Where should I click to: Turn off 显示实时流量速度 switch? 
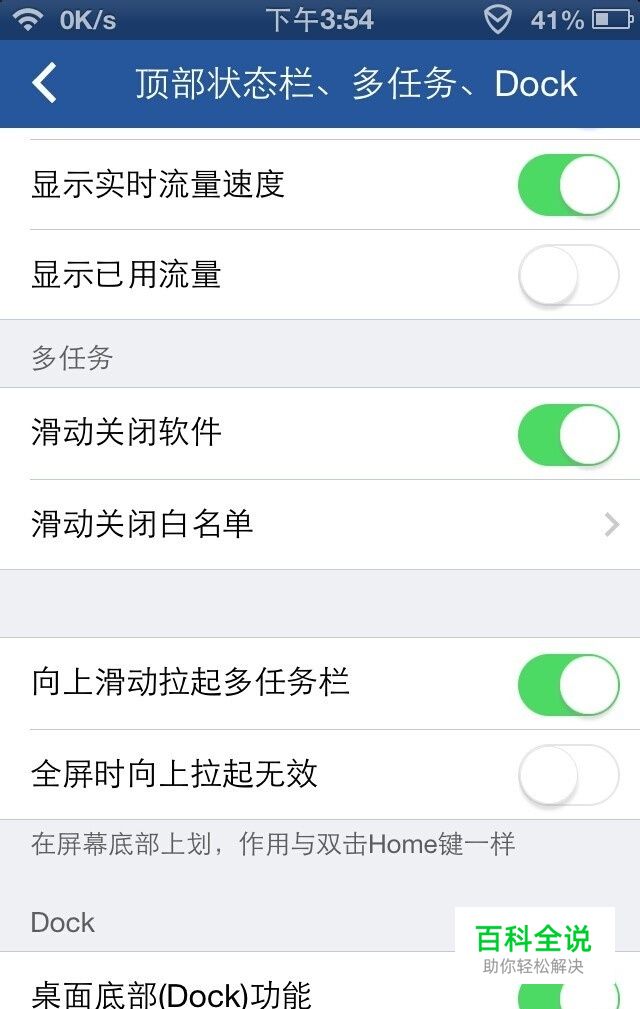(x=568, y=185)
